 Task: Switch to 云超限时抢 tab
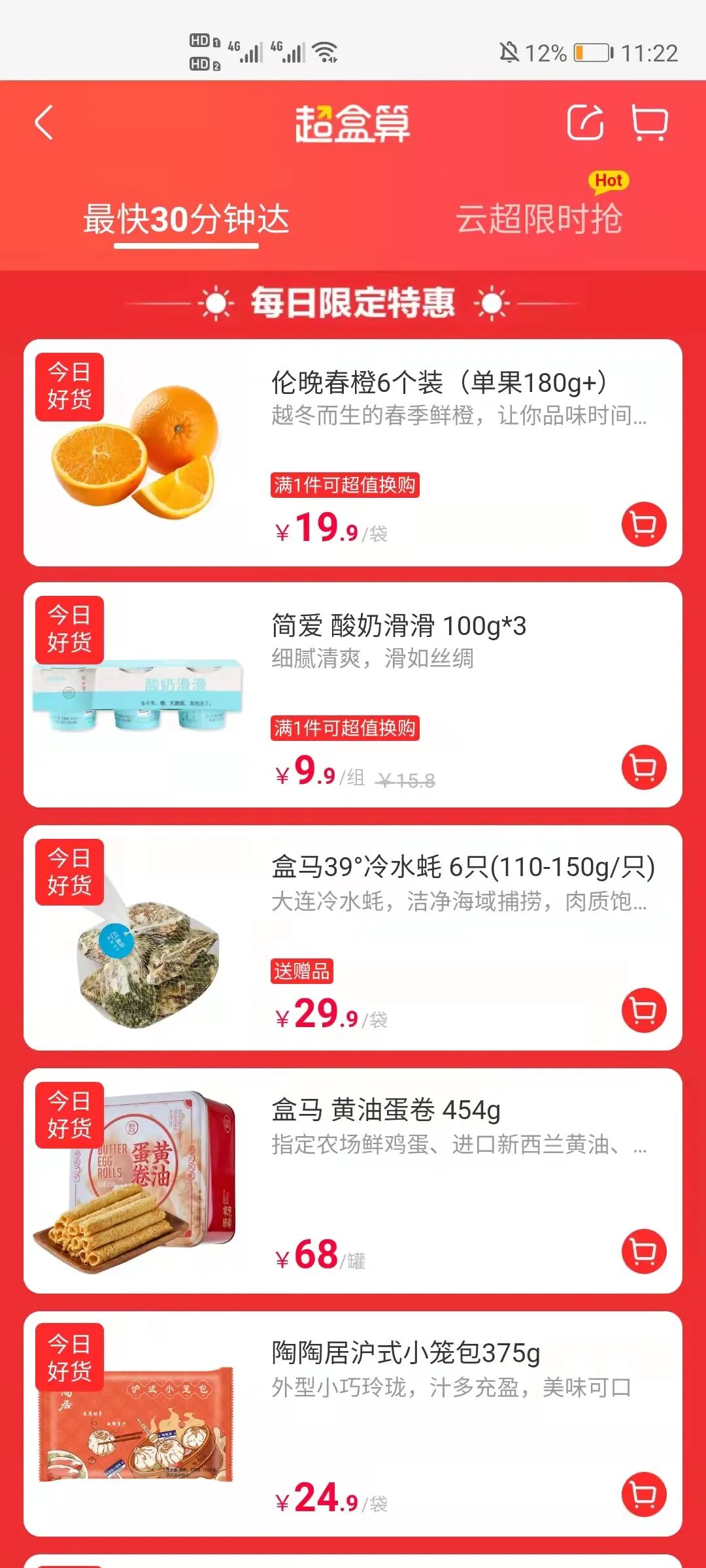tap(539, 219)
